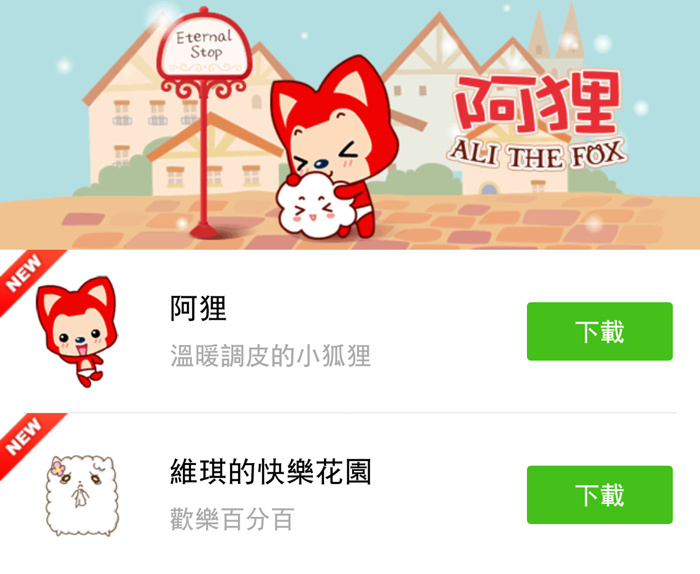Open the 阿狸 sticker row
This screenshot has width=700, height=574.
tap(270, 332)
